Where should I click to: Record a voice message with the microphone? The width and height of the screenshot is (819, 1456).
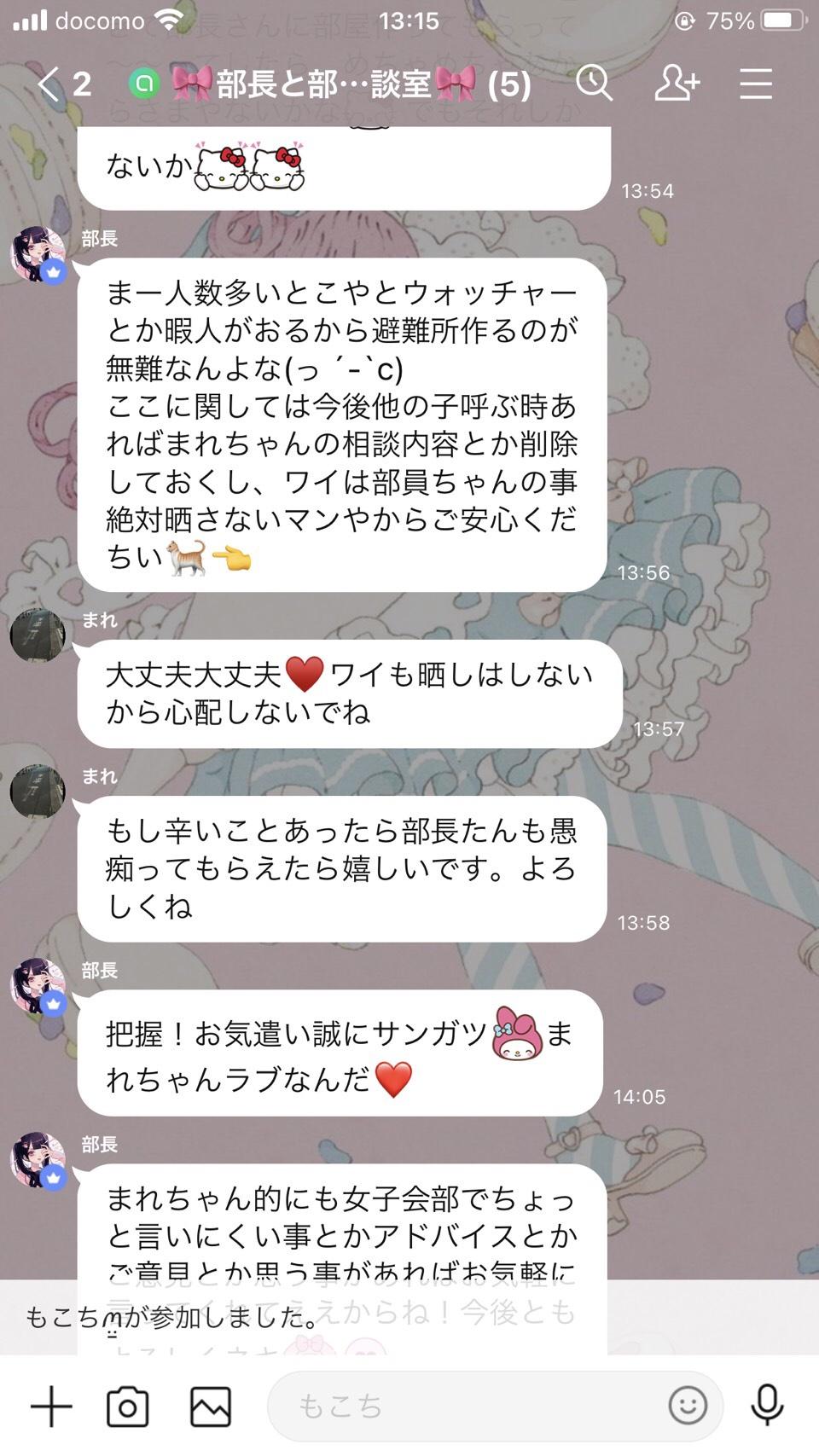tap(767, 1405)
